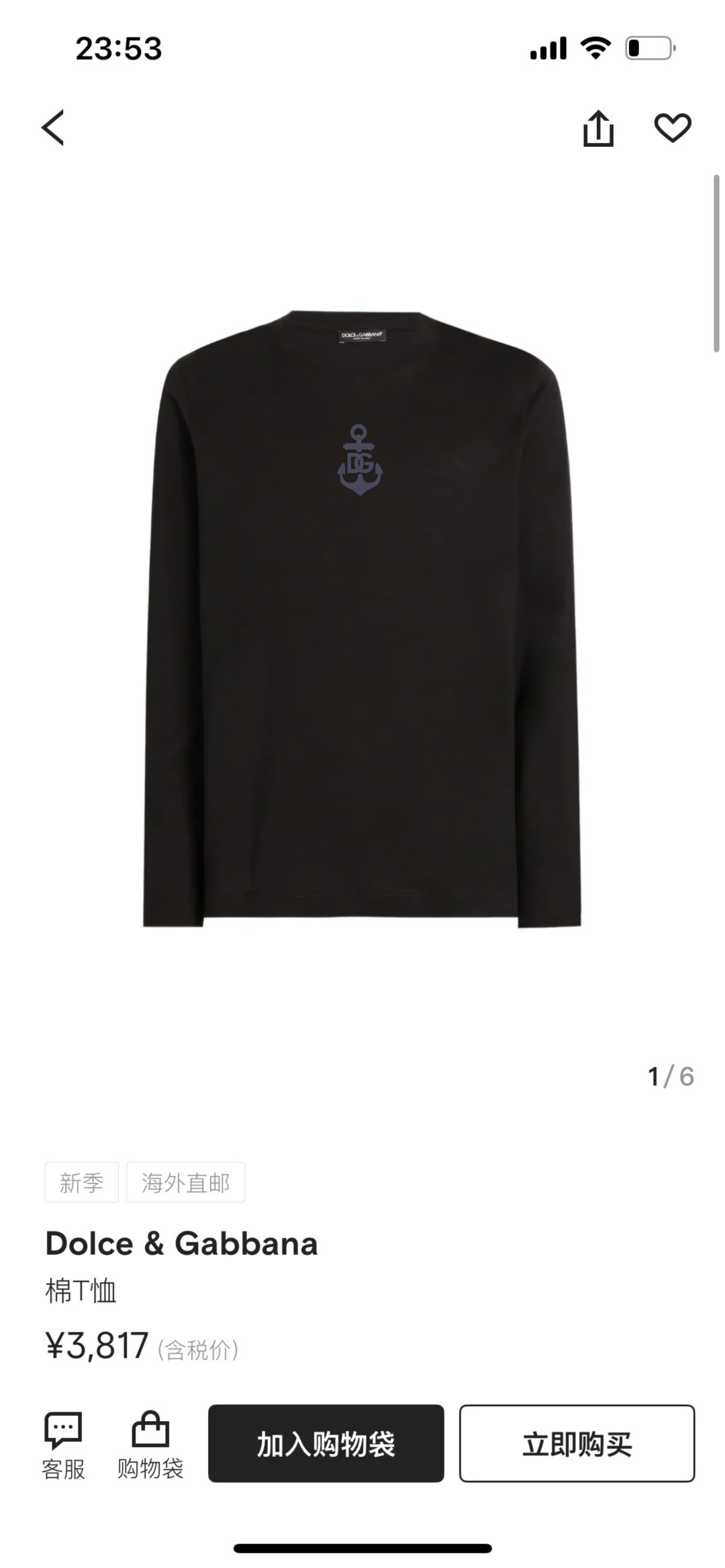Image resolution: width=725 pixels, height=1568 pixels.
Task: Toggle the heart to unfavorite the product
Action: click(x=675, y=127)
